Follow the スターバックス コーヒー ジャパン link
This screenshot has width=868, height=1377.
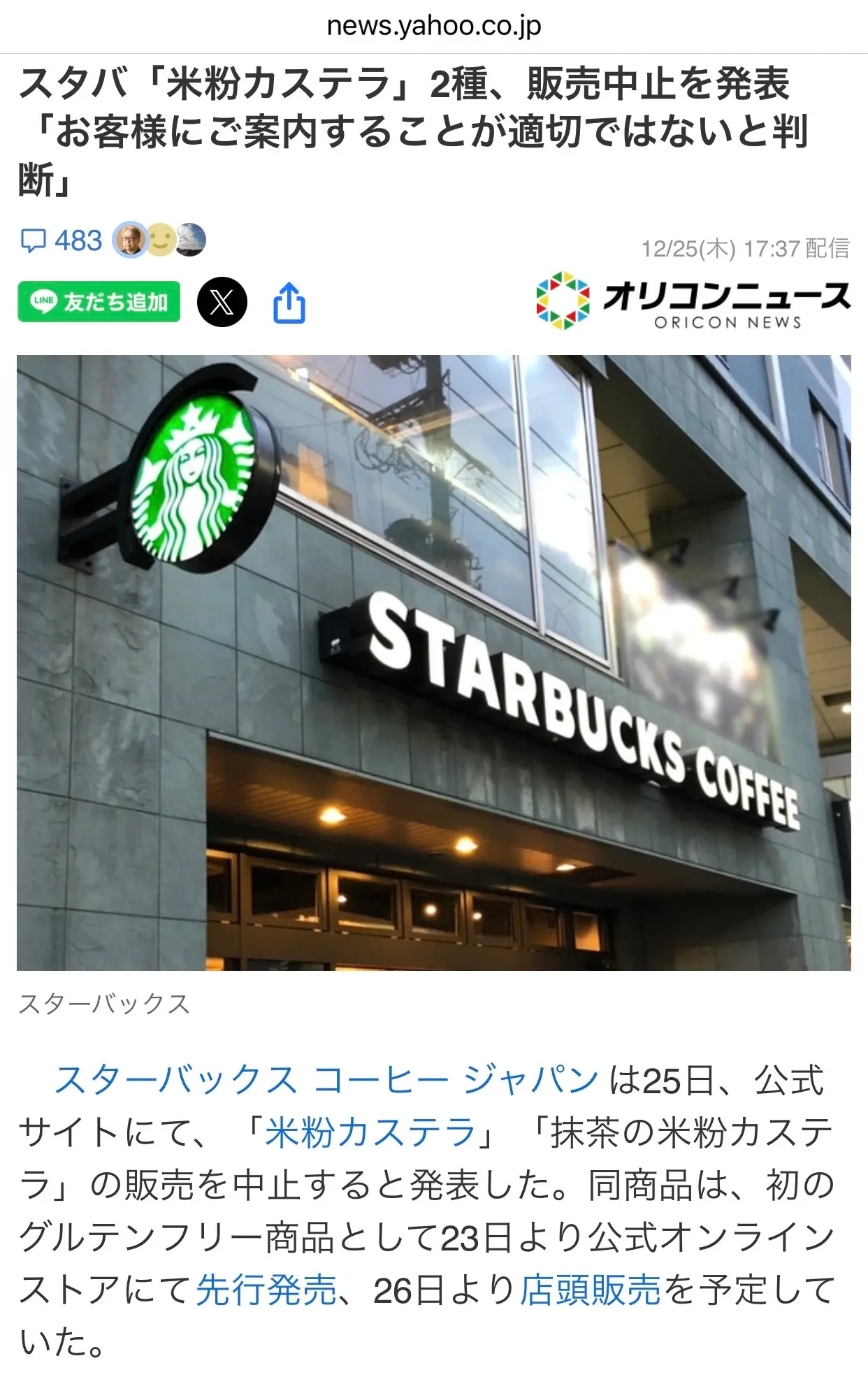pyautogui.click(x=326, y=1080)
